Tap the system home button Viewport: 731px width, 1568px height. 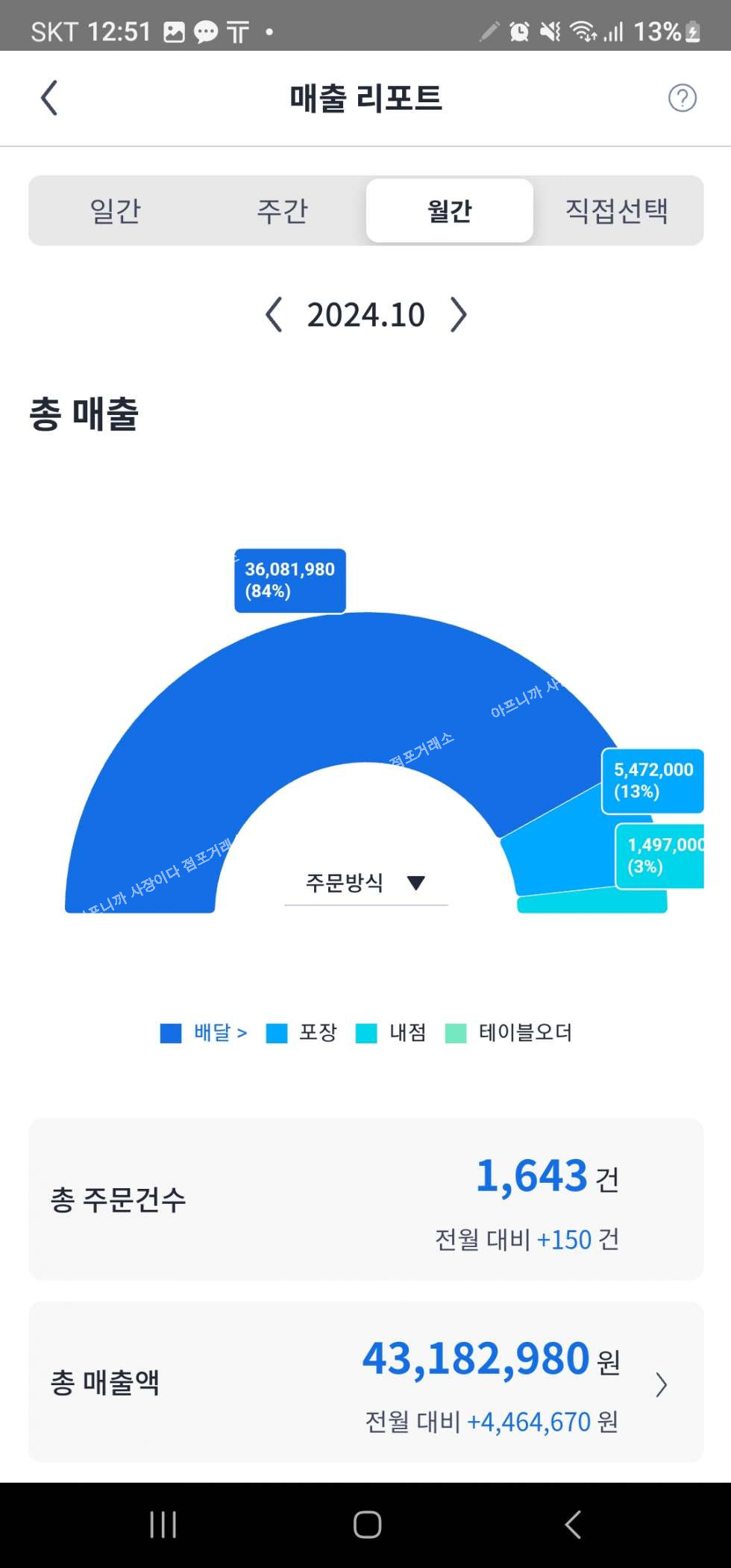367,1524
